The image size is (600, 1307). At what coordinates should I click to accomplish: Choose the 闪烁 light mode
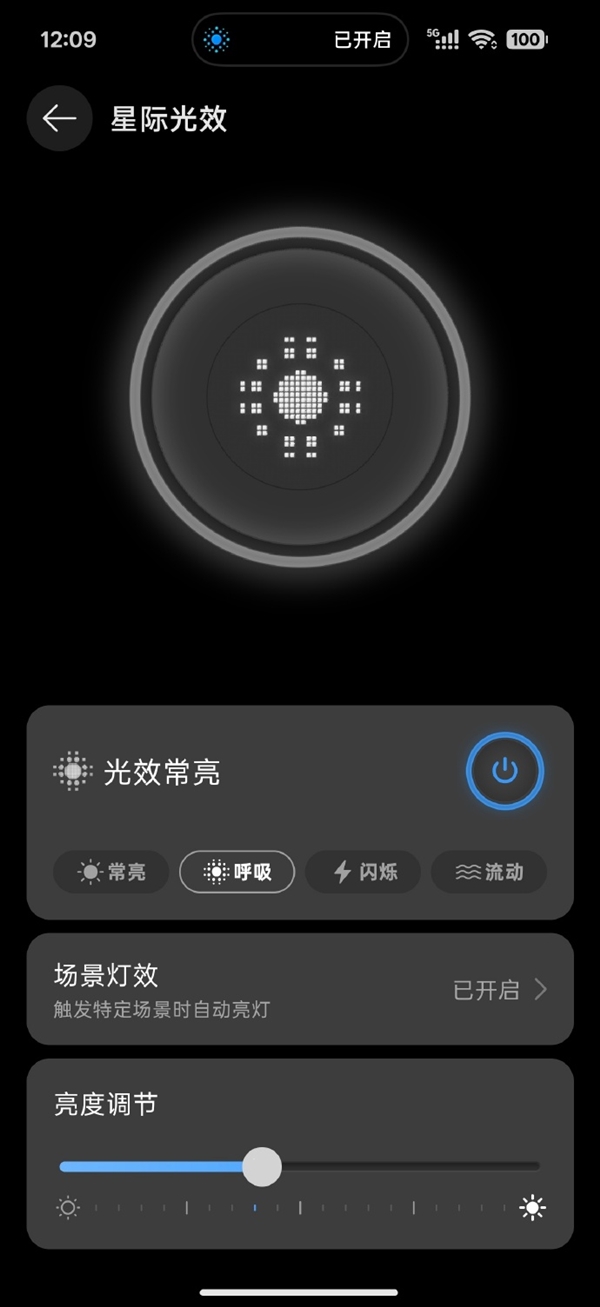click(x=364, y=872)
